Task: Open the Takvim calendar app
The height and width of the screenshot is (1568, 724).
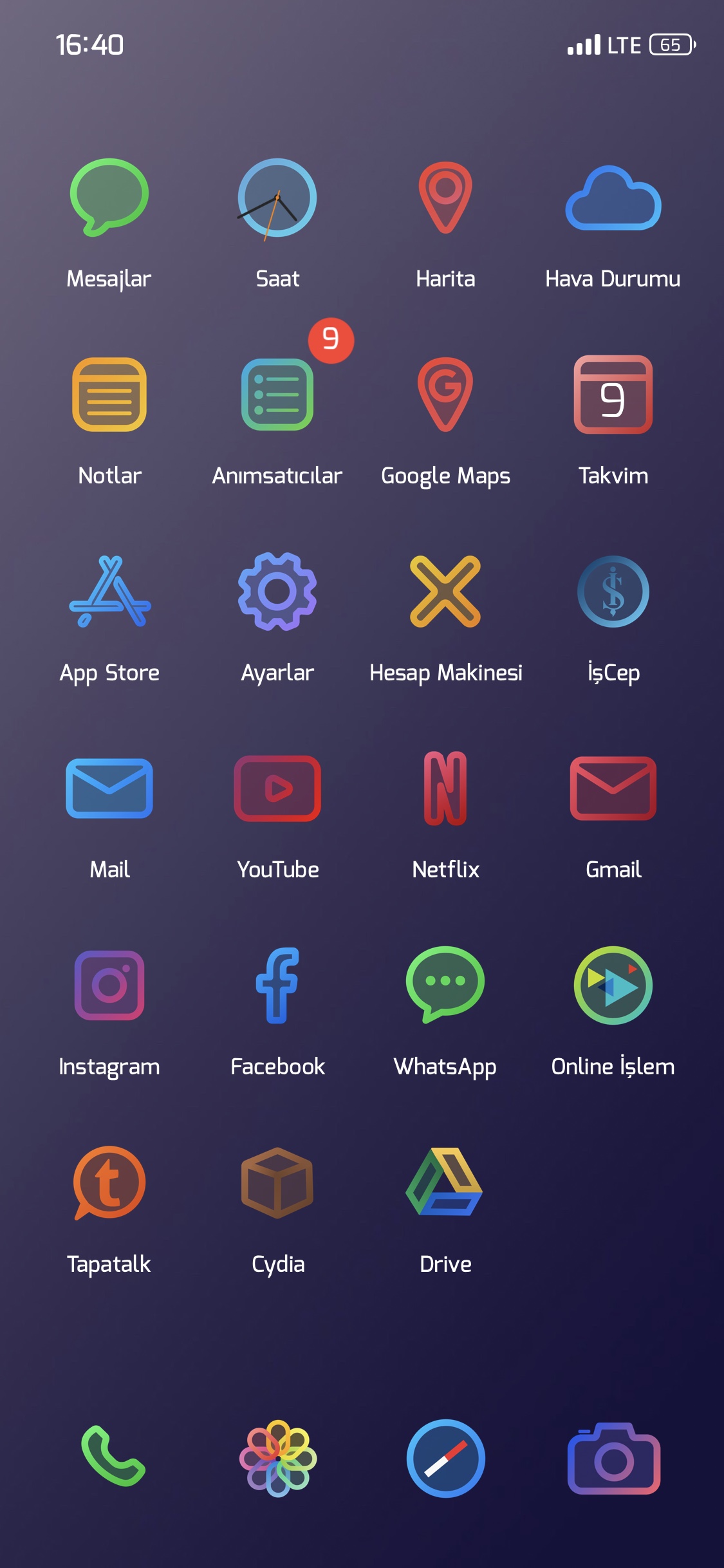Action: [613, 395]
